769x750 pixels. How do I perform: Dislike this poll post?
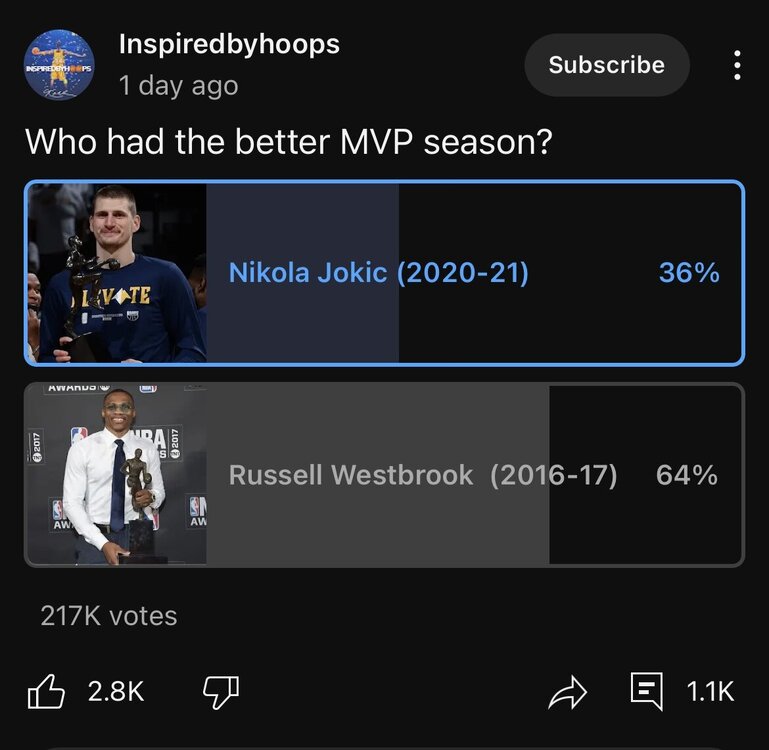pyautogui.click(x=221, y=691)
